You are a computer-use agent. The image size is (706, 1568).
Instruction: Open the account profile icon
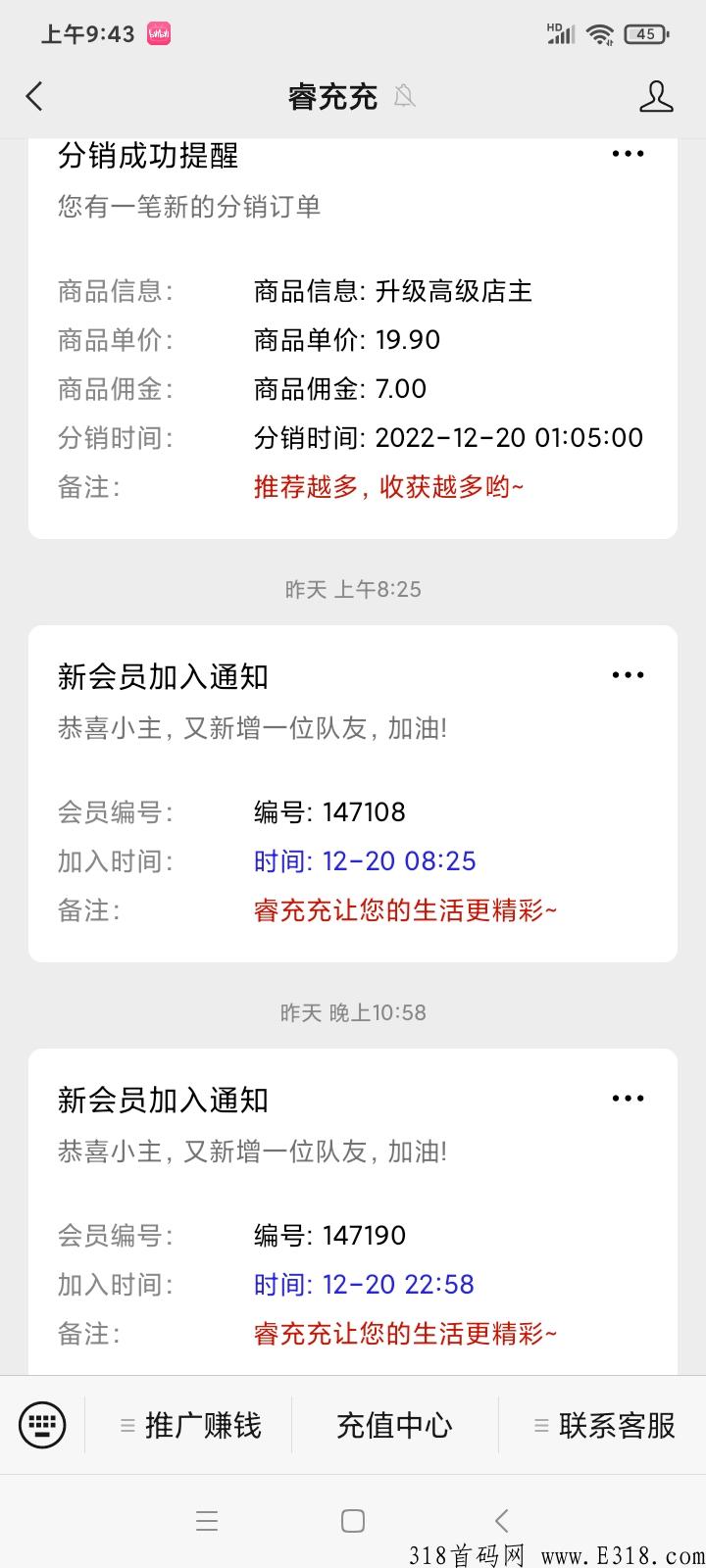(656, 96)
